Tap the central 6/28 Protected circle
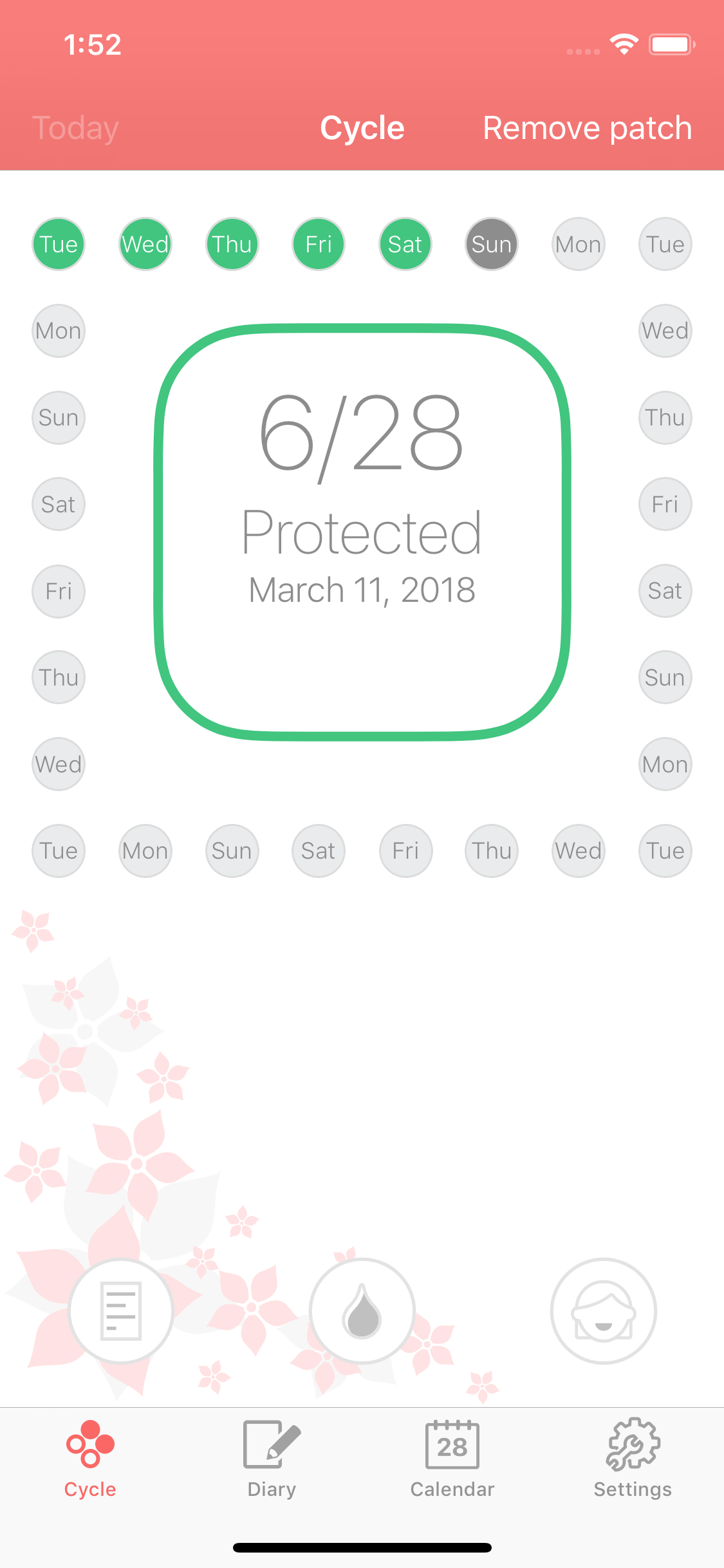Screen dimensions: 724x1568 click(362, 531)
